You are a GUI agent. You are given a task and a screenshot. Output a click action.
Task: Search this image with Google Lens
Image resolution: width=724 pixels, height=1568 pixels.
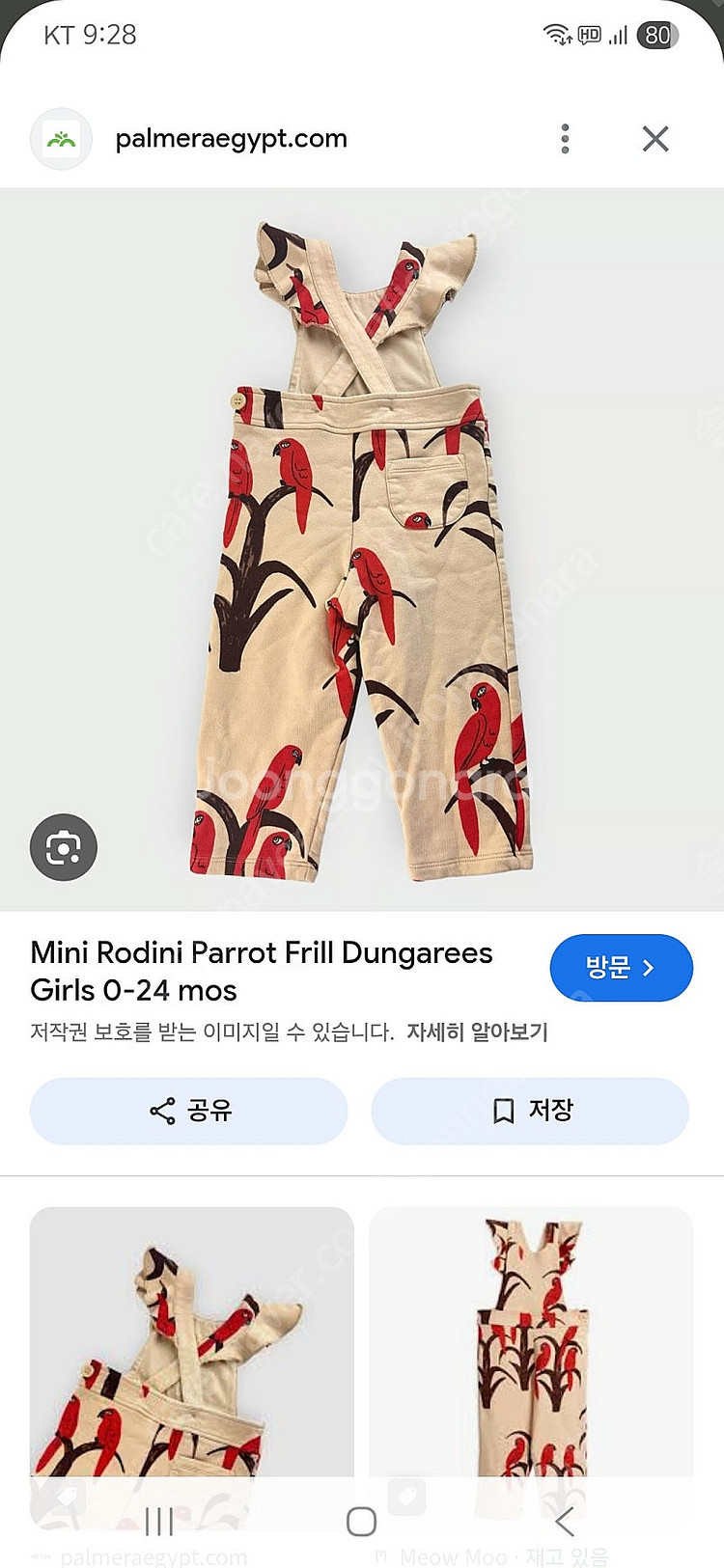pos(64,847)
